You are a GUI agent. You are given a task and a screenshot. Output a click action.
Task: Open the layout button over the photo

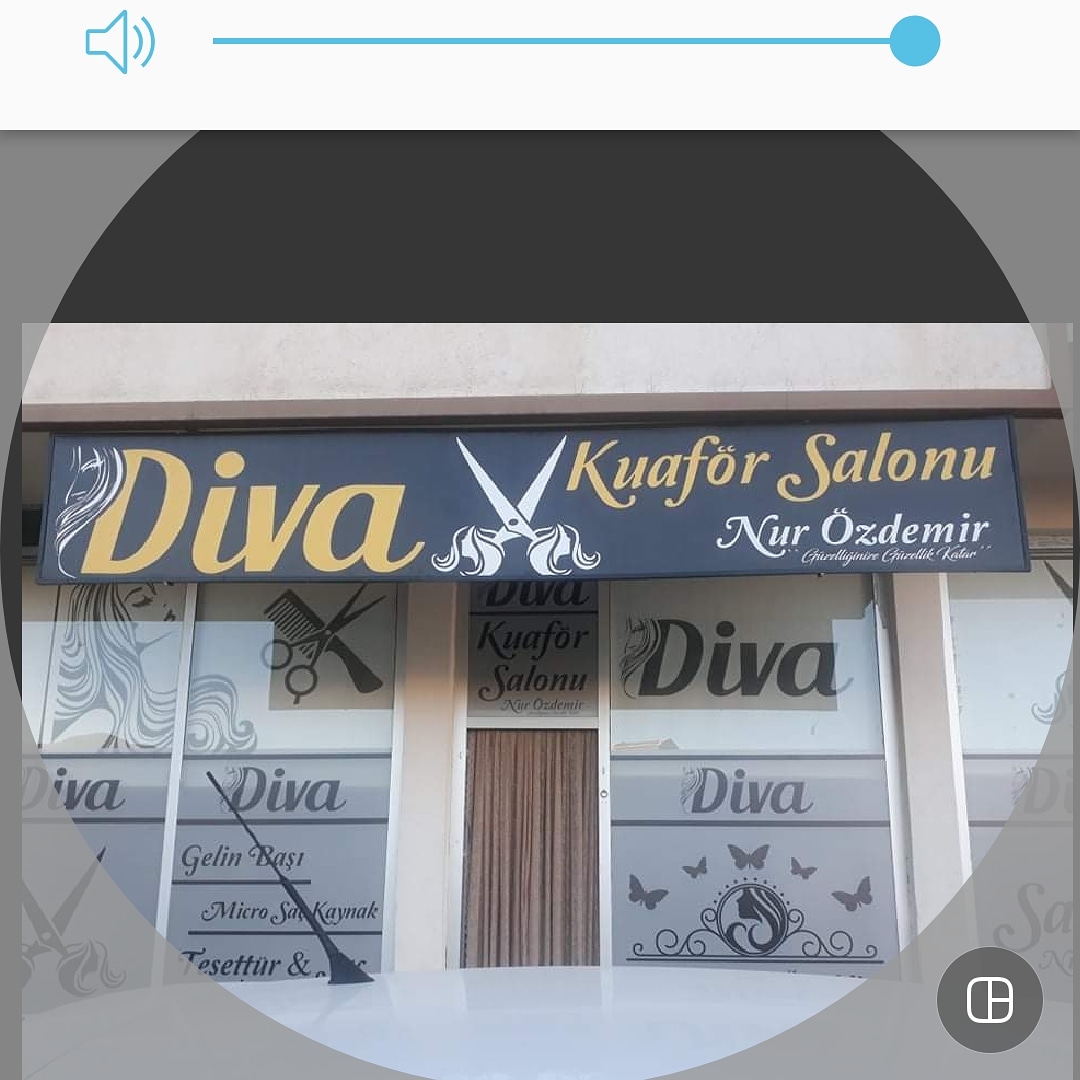[x=989, y=999]
